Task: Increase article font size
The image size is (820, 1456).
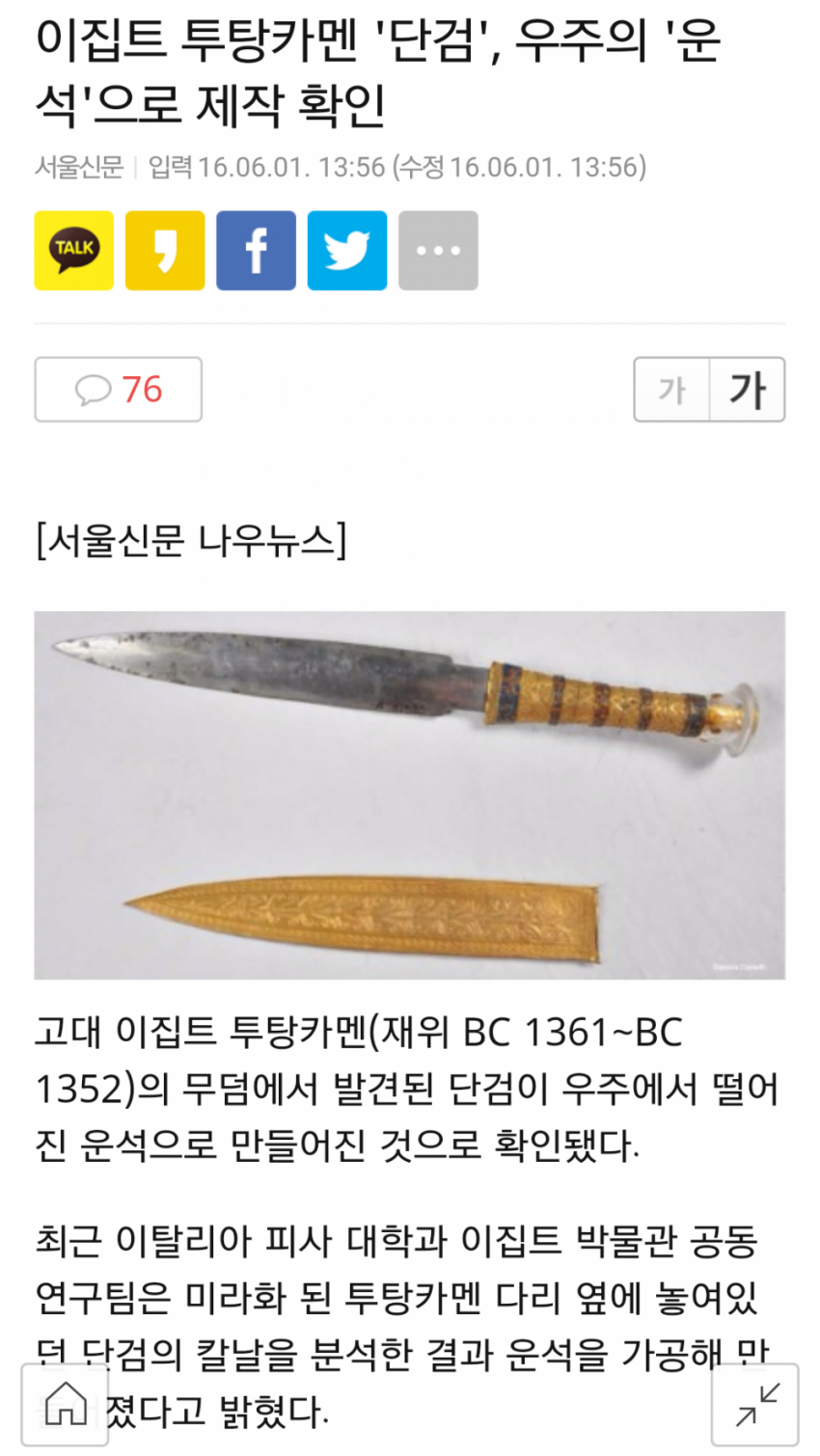Action: 747,390
